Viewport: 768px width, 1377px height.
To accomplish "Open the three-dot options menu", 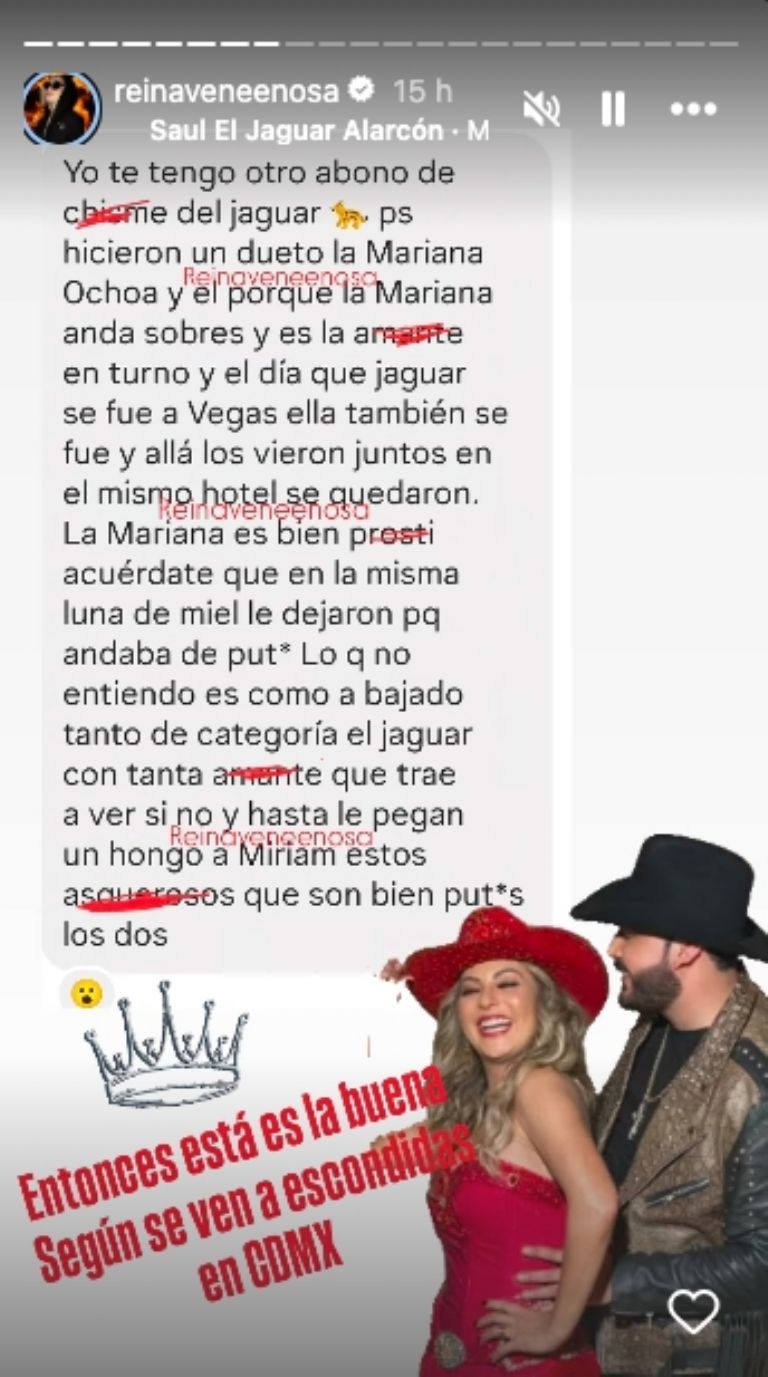I will coord(693,108).
